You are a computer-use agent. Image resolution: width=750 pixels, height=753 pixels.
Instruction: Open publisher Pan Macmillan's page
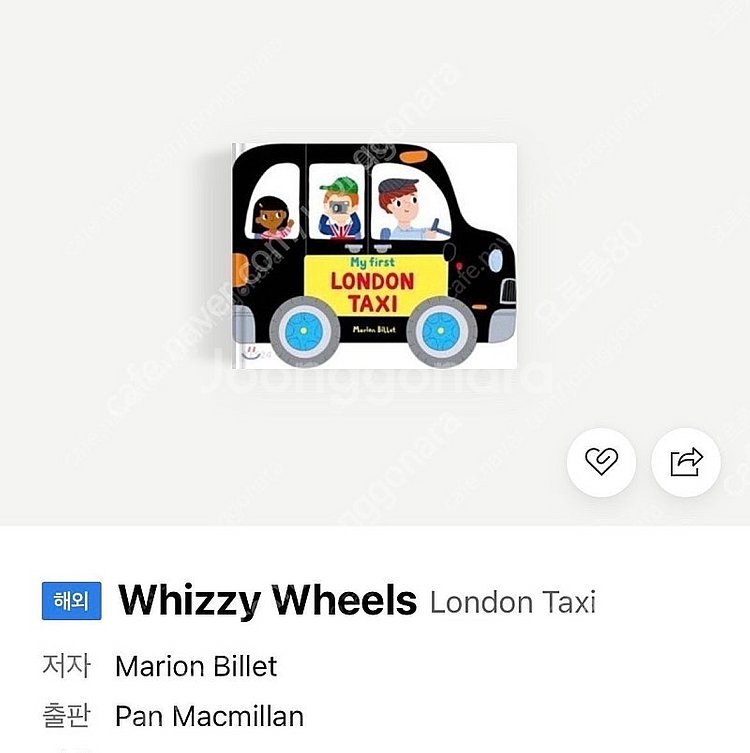point(209,716)
